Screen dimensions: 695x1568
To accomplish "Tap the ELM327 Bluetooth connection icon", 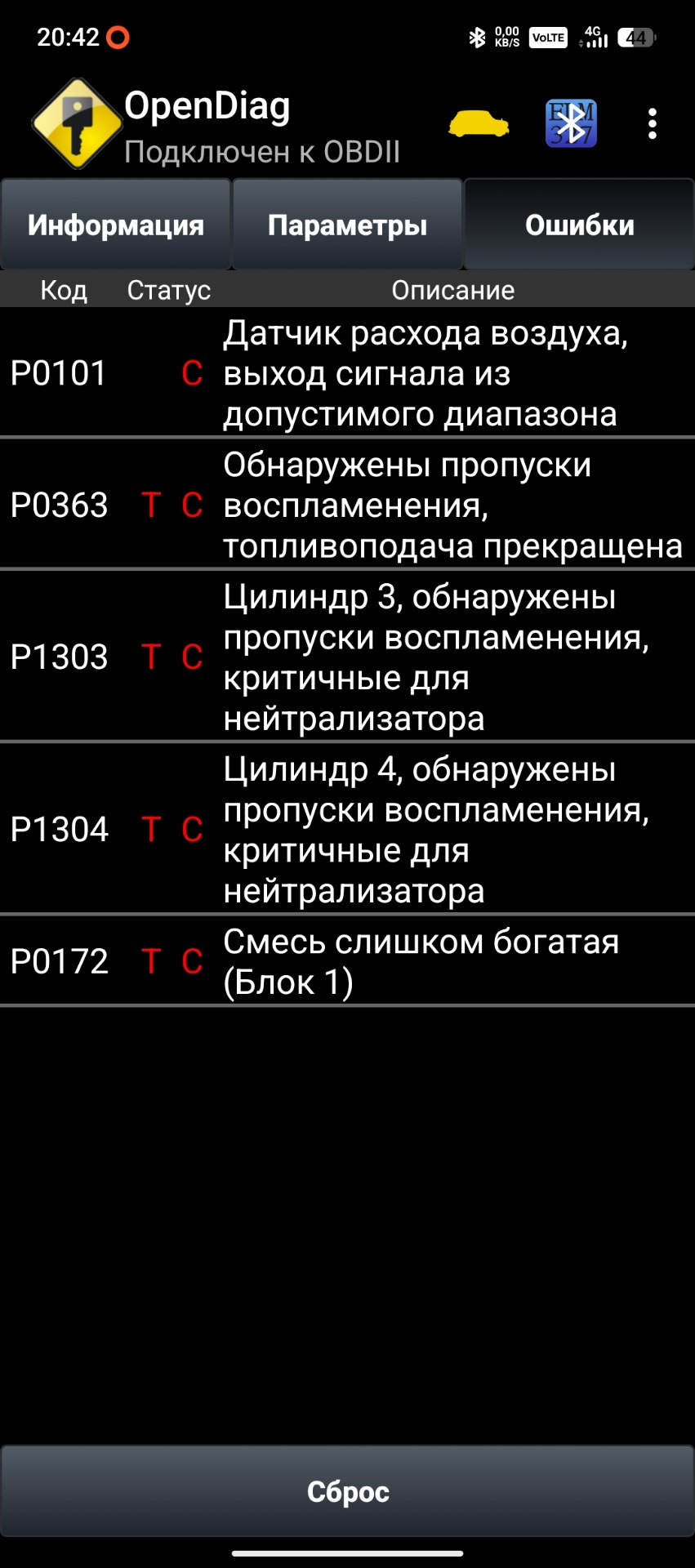I will pyautogui.click(x=571, y=123).
